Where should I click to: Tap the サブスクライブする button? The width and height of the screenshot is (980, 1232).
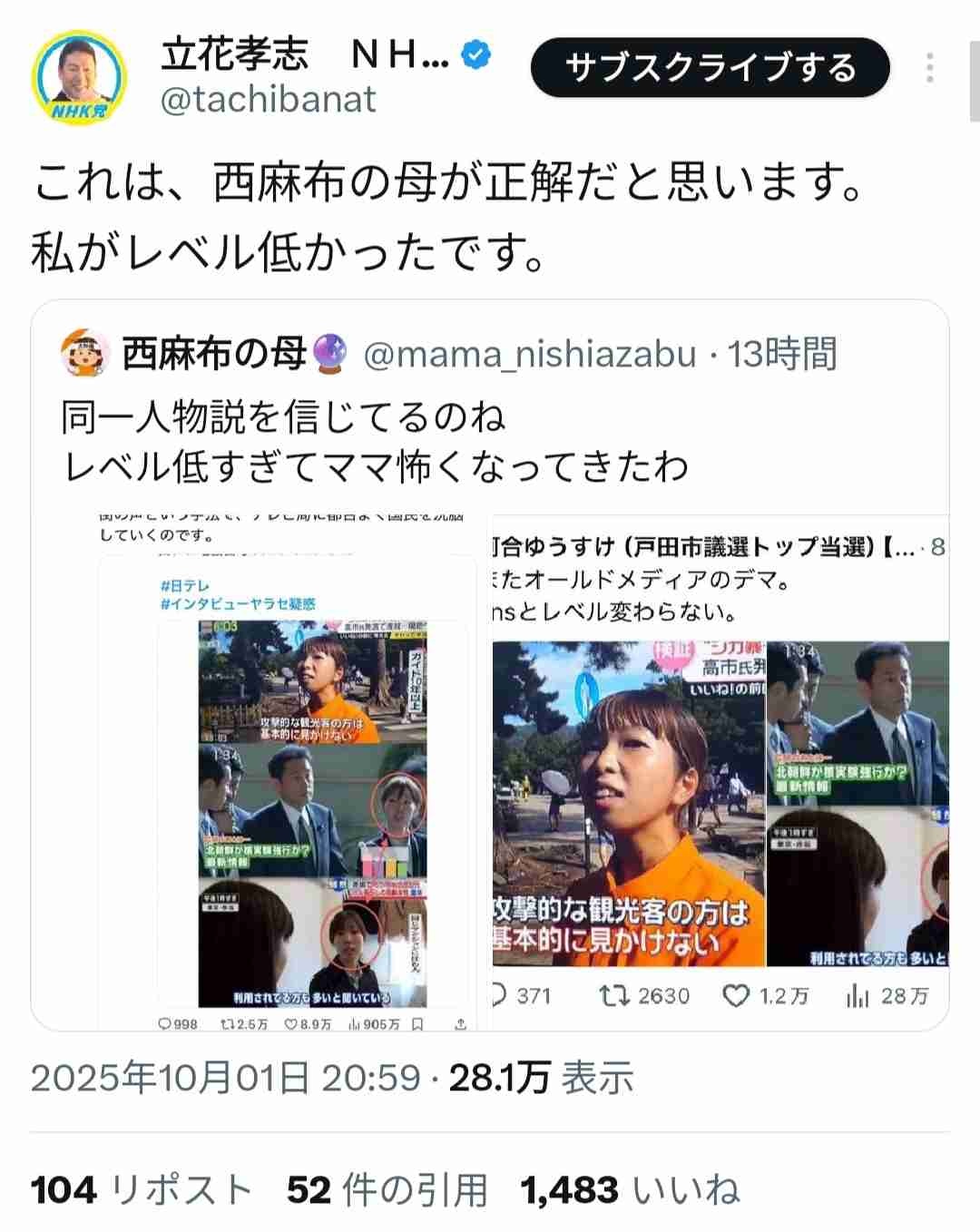coord(710,68)
